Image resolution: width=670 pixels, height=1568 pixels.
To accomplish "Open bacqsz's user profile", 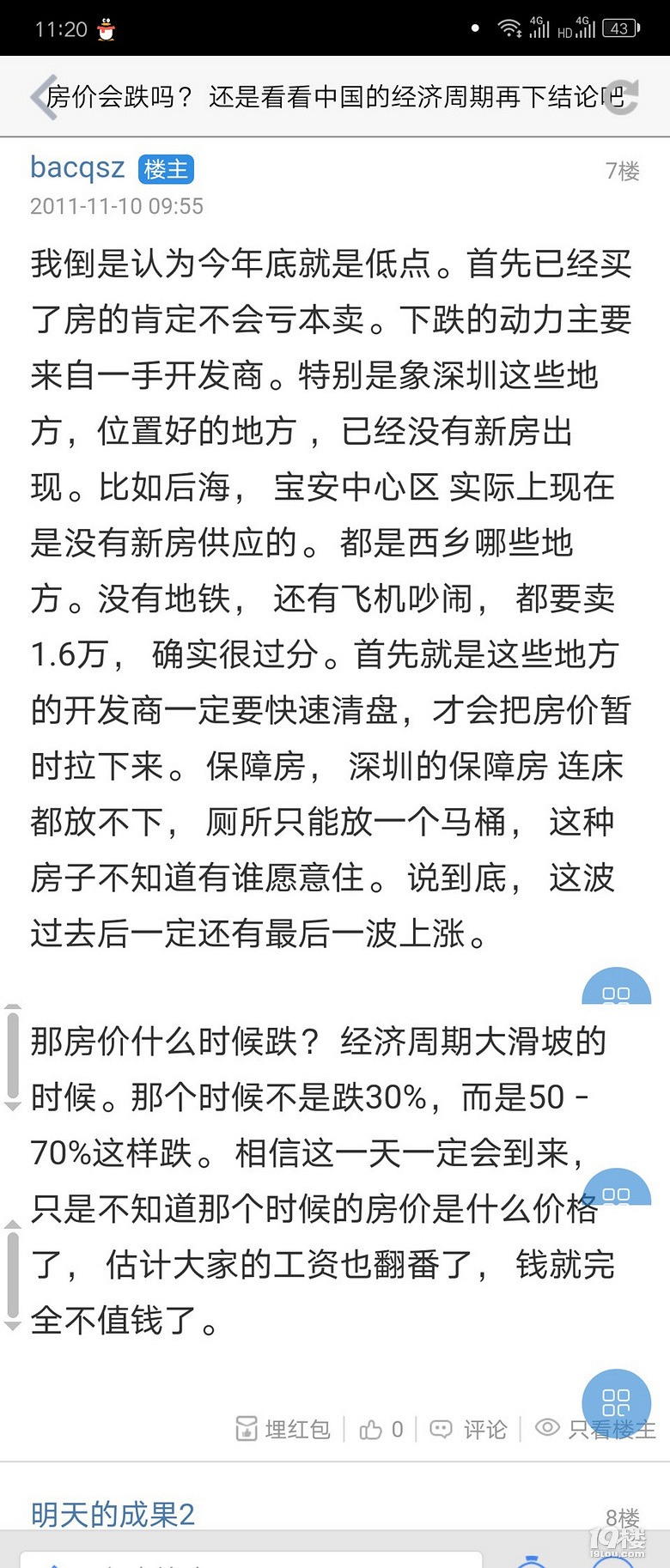I will pos(77,167).
